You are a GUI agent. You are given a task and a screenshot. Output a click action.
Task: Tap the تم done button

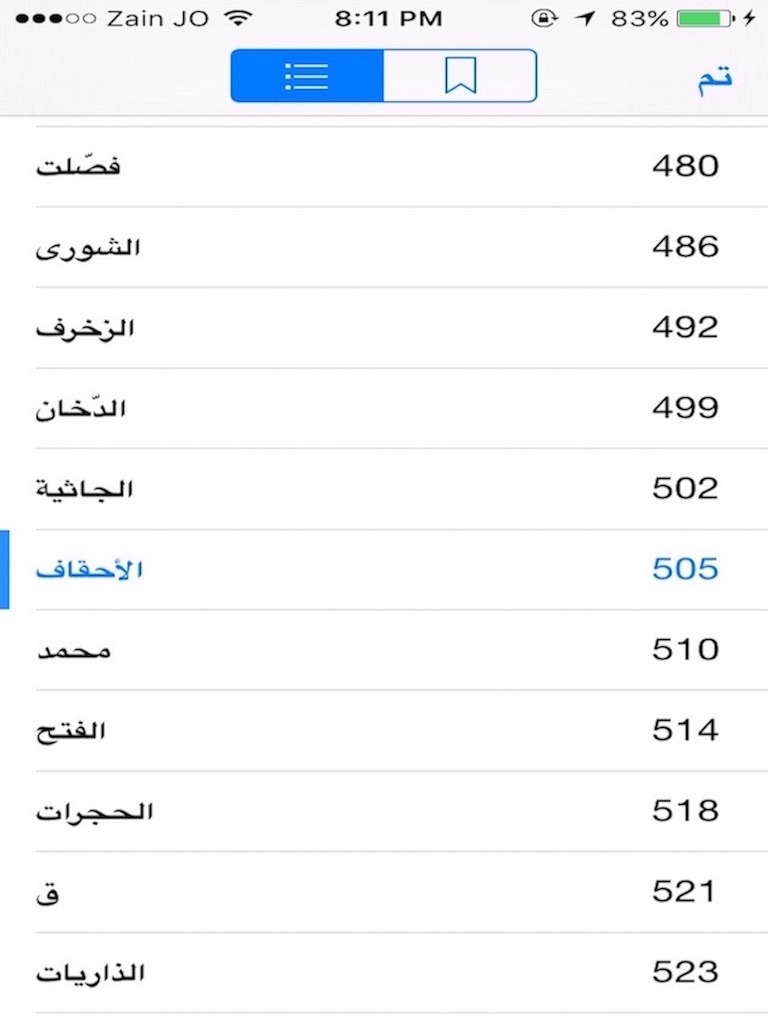click(714, 78)
